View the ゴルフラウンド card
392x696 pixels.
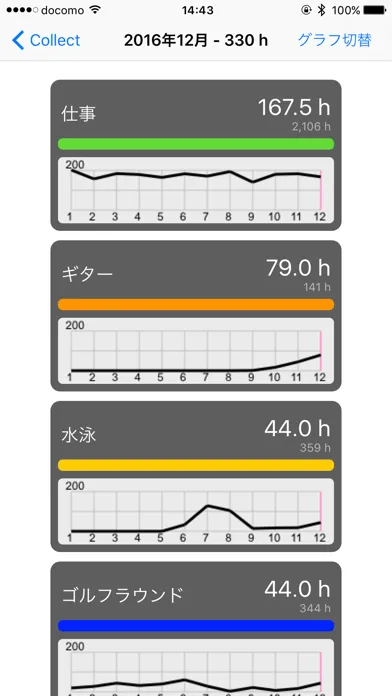(196, 629)
